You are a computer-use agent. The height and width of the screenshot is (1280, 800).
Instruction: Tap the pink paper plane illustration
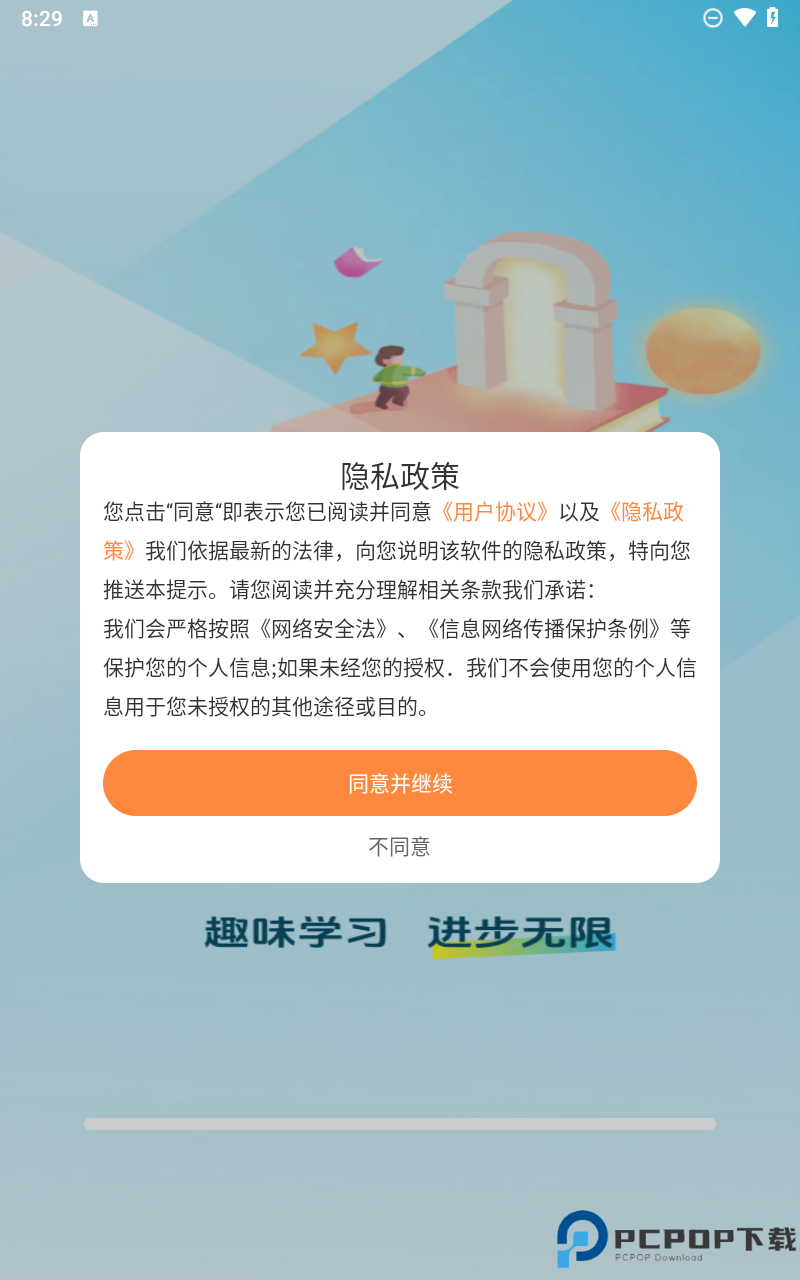coord(358,262)
